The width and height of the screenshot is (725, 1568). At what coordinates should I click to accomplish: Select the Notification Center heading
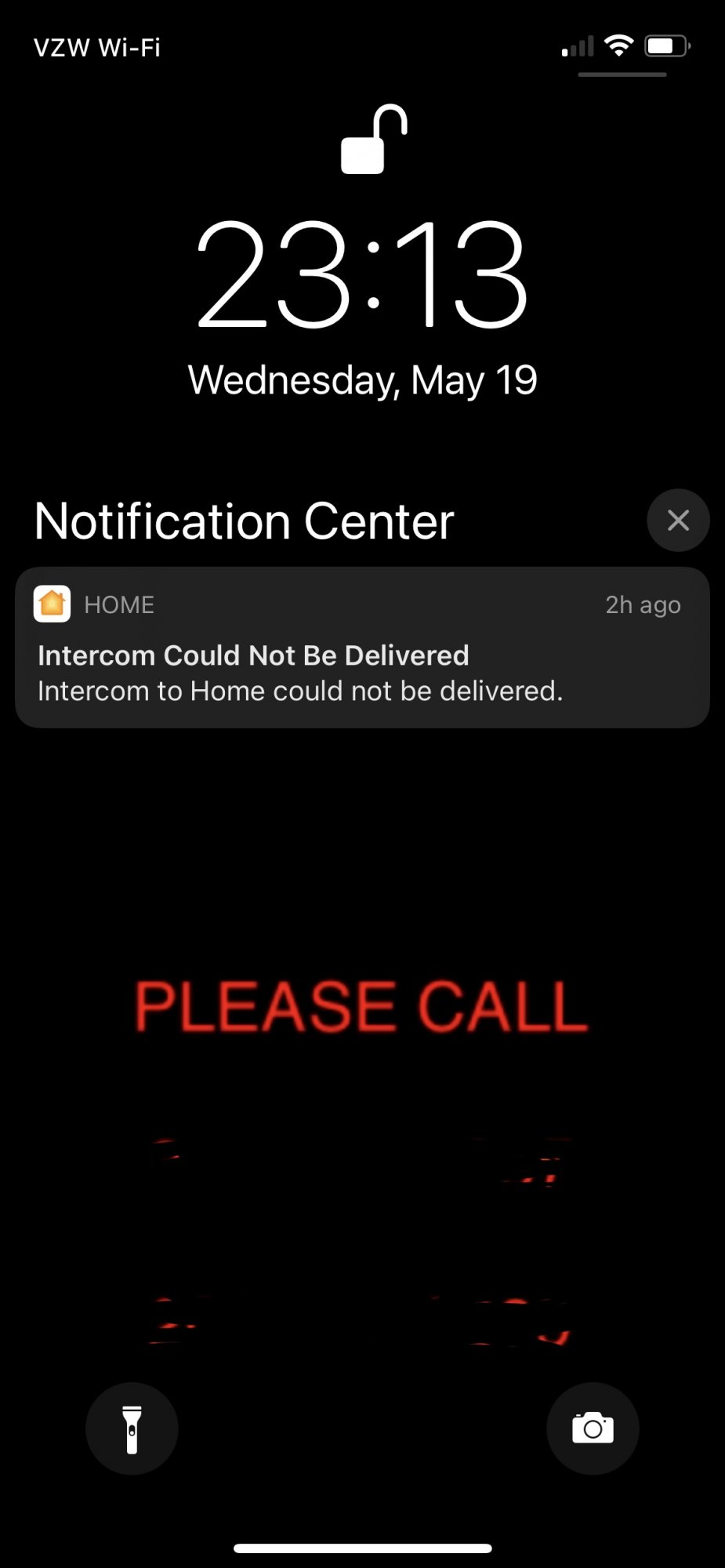244,519
